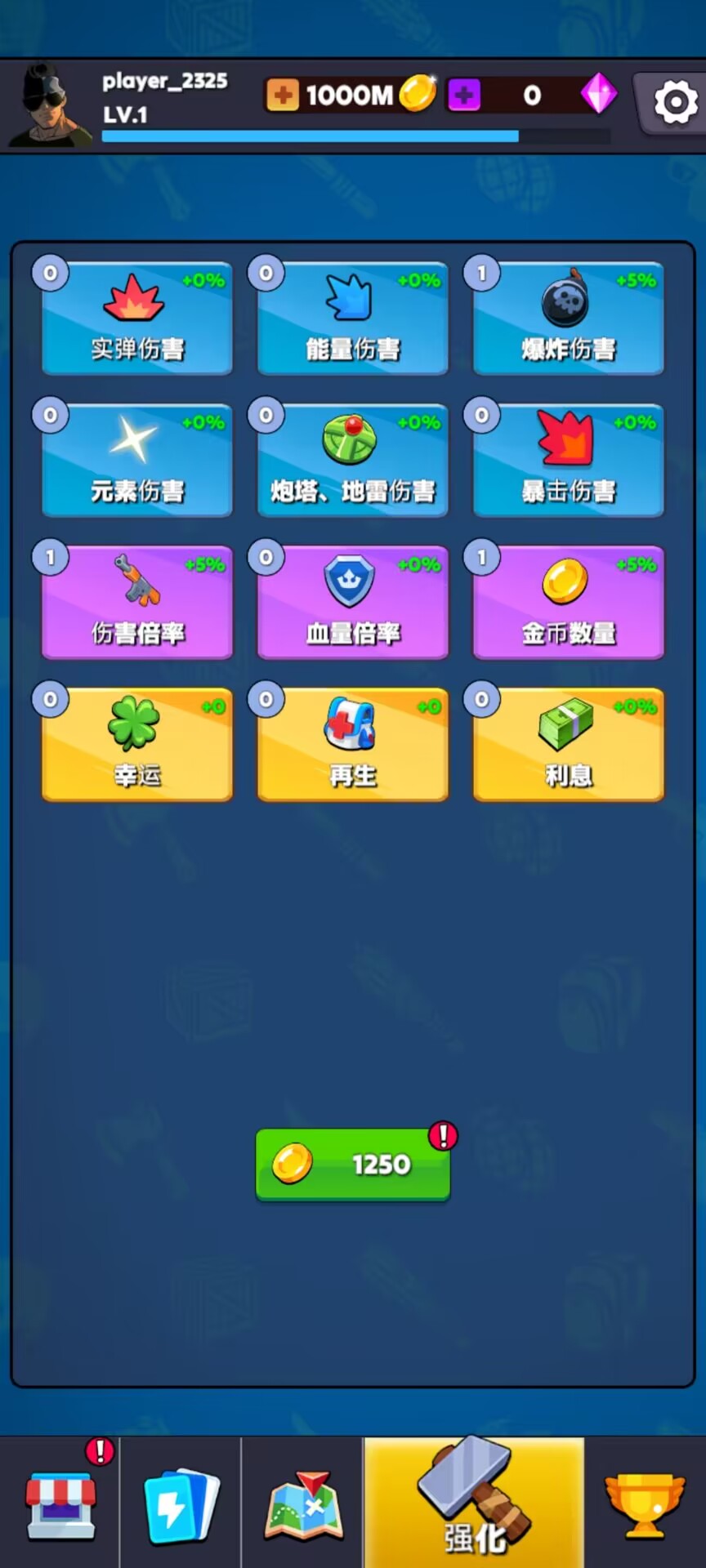Add more gold coins with orange plus
This screenshot has width=706, height=1568.
pos(283,96)
